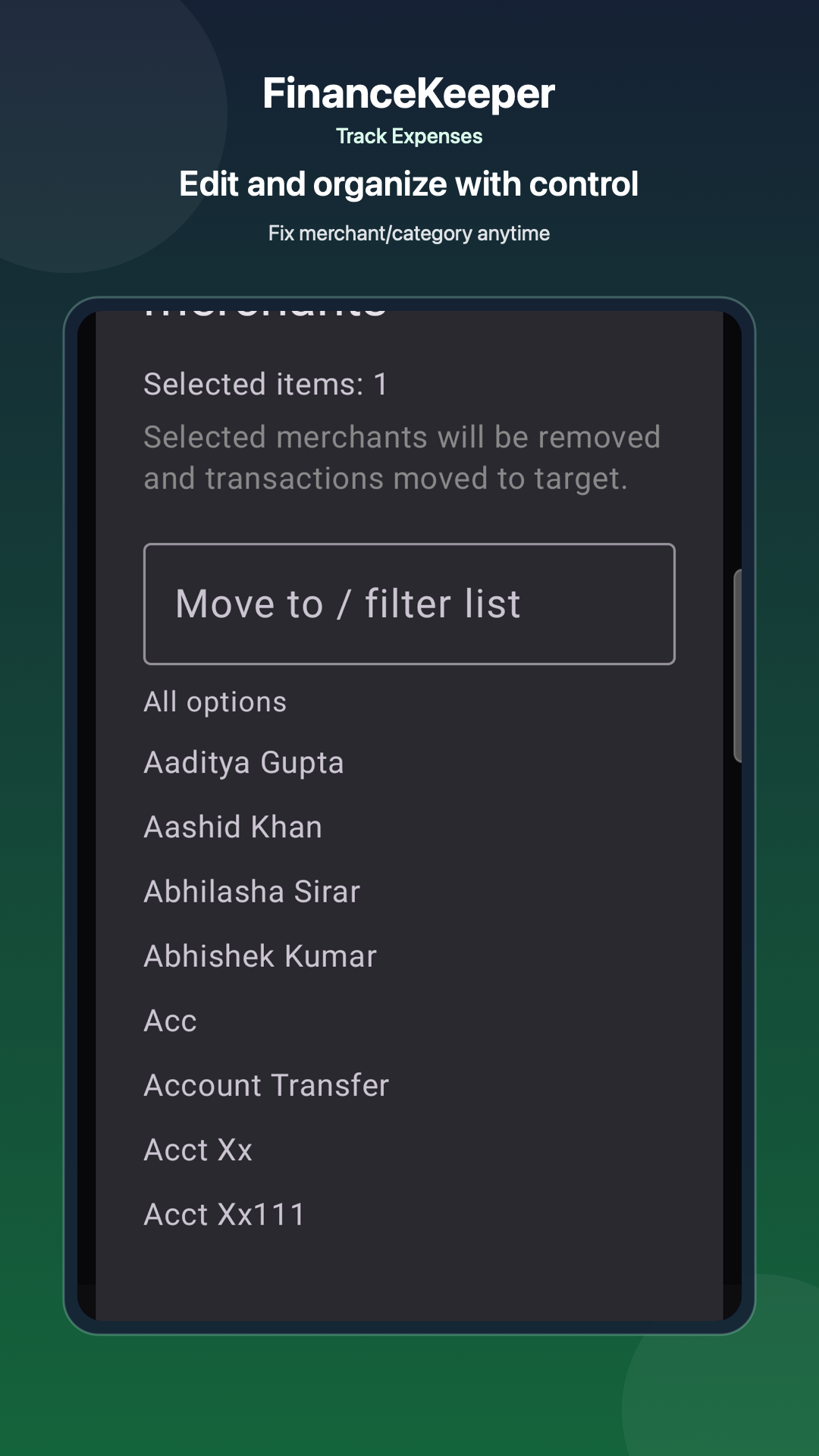
Task: Select Abhishek Kumar as move target
Action: [260, 955]
